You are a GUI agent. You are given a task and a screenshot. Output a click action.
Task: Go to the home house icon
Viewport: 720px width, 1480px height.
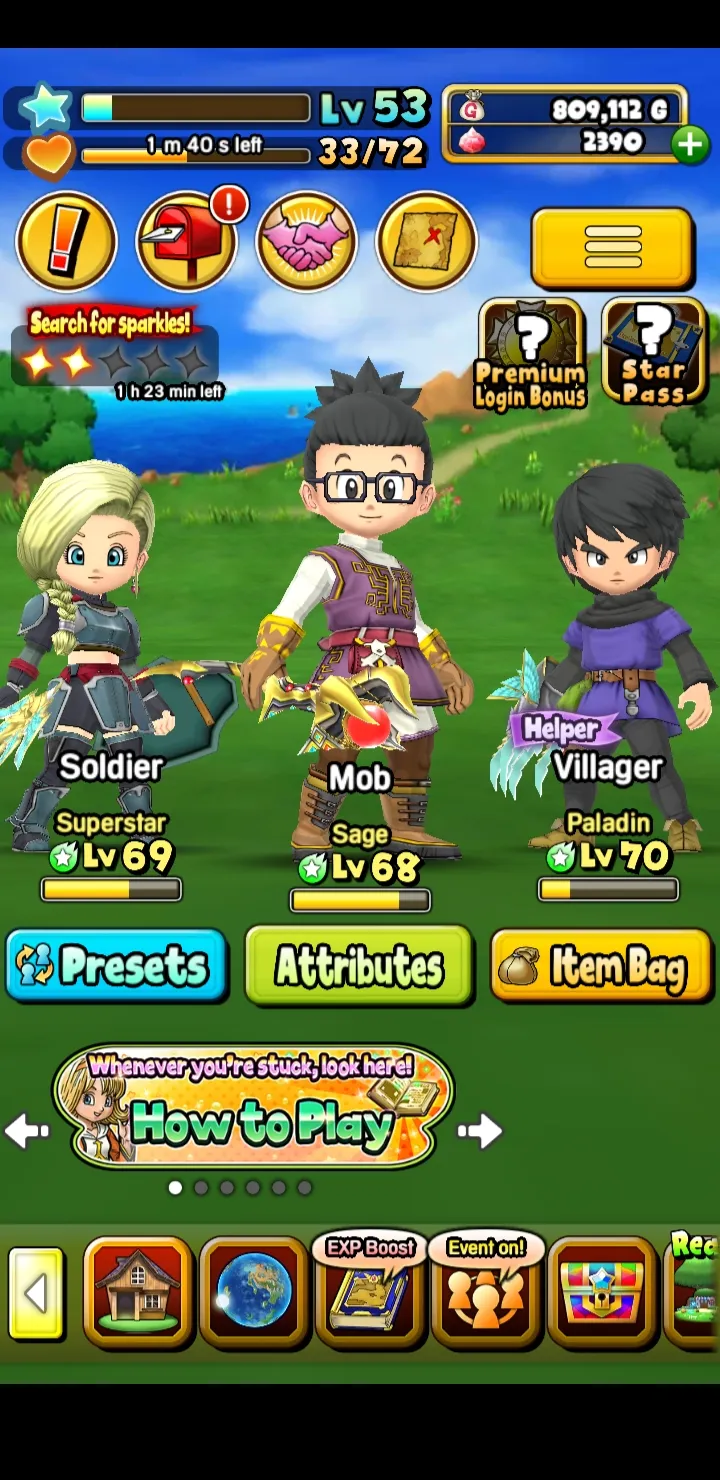pos(138,1292)
